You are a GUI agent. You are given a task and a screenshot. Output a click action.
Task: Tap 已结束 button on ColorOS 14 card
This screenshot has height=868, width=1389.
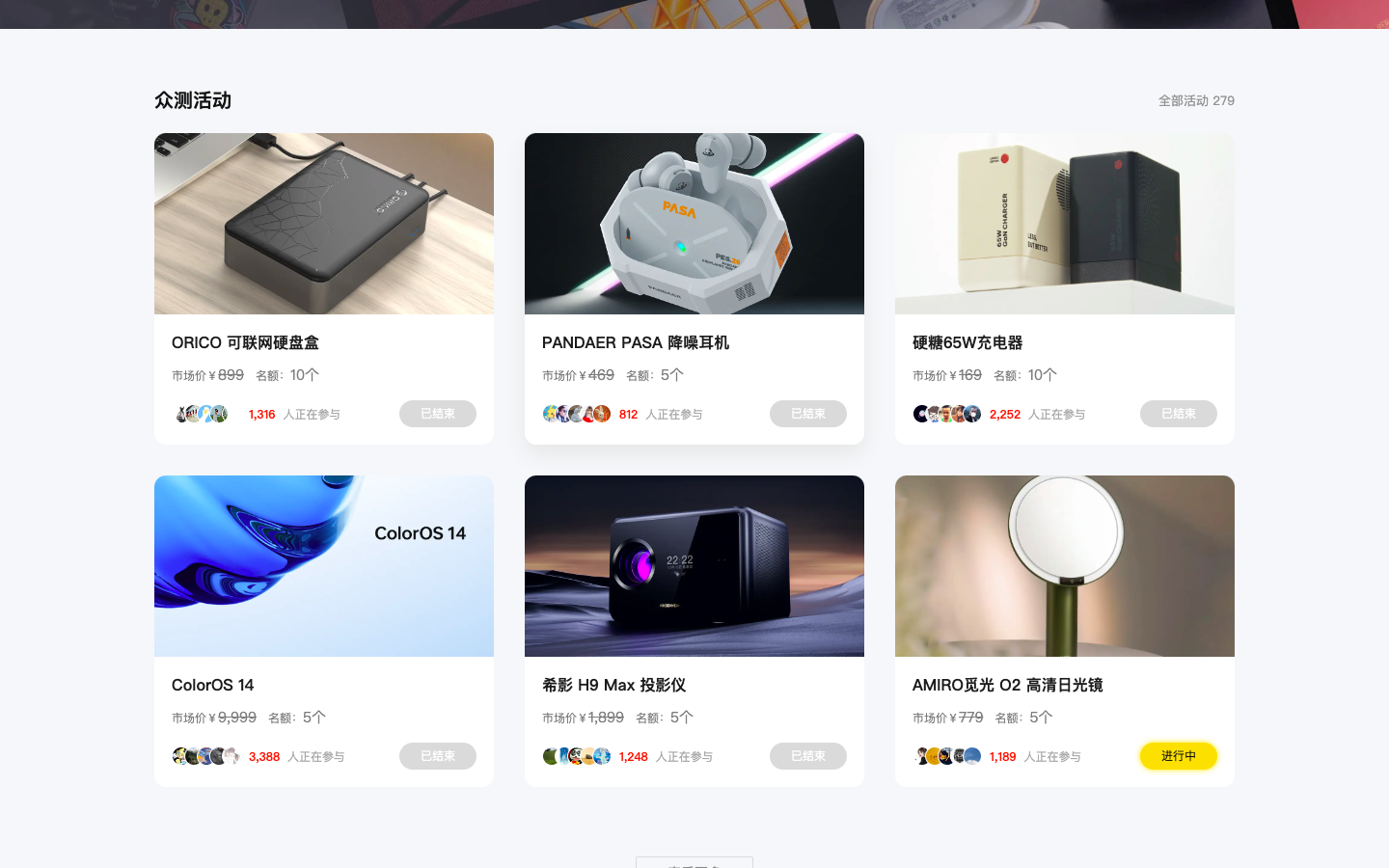(x=437, y=756)
